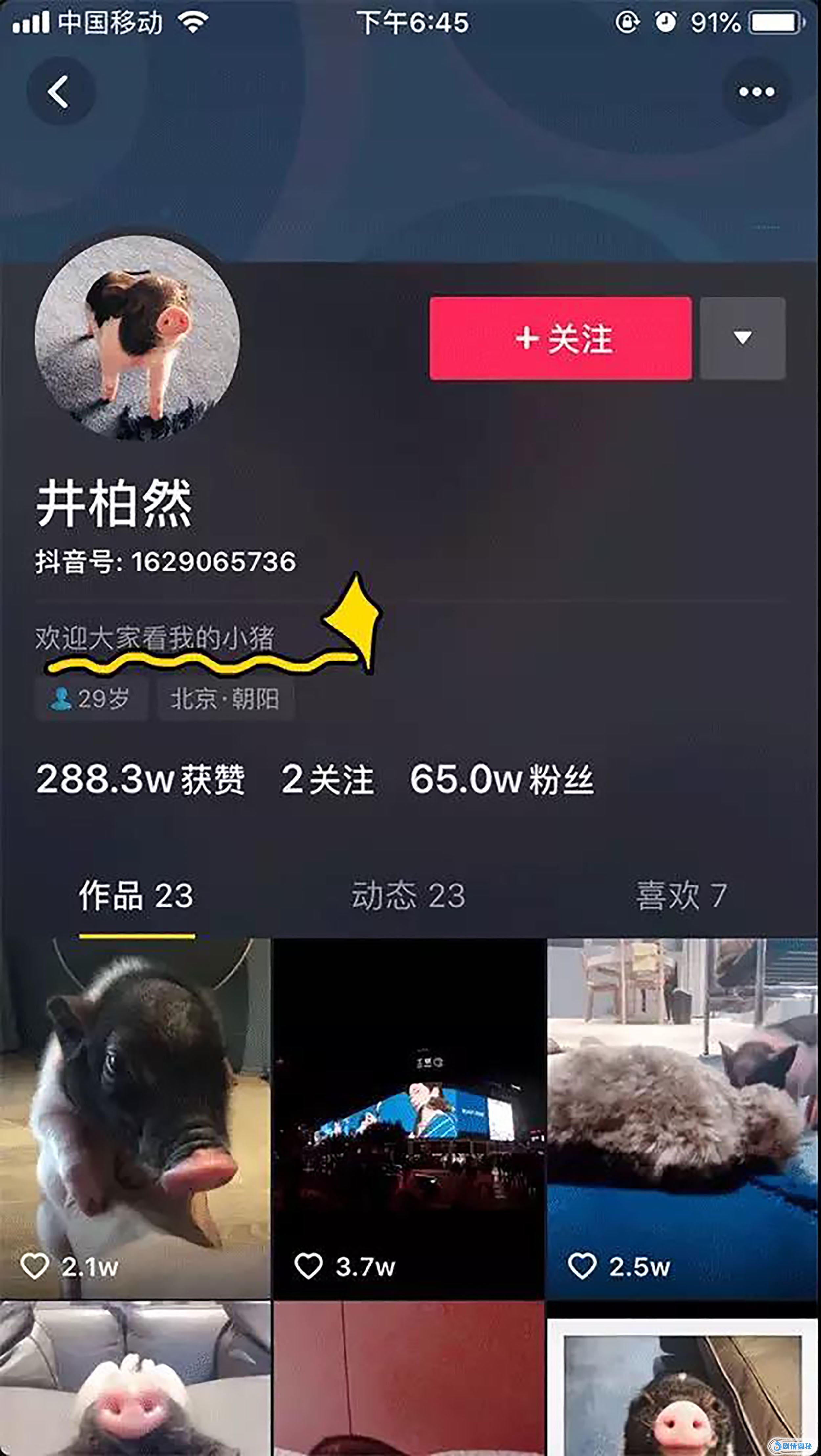Expand the dropdown arrow beside 关注
Image resolution: width=821 pixels, height=1456 pixels.
click(743, 339)
